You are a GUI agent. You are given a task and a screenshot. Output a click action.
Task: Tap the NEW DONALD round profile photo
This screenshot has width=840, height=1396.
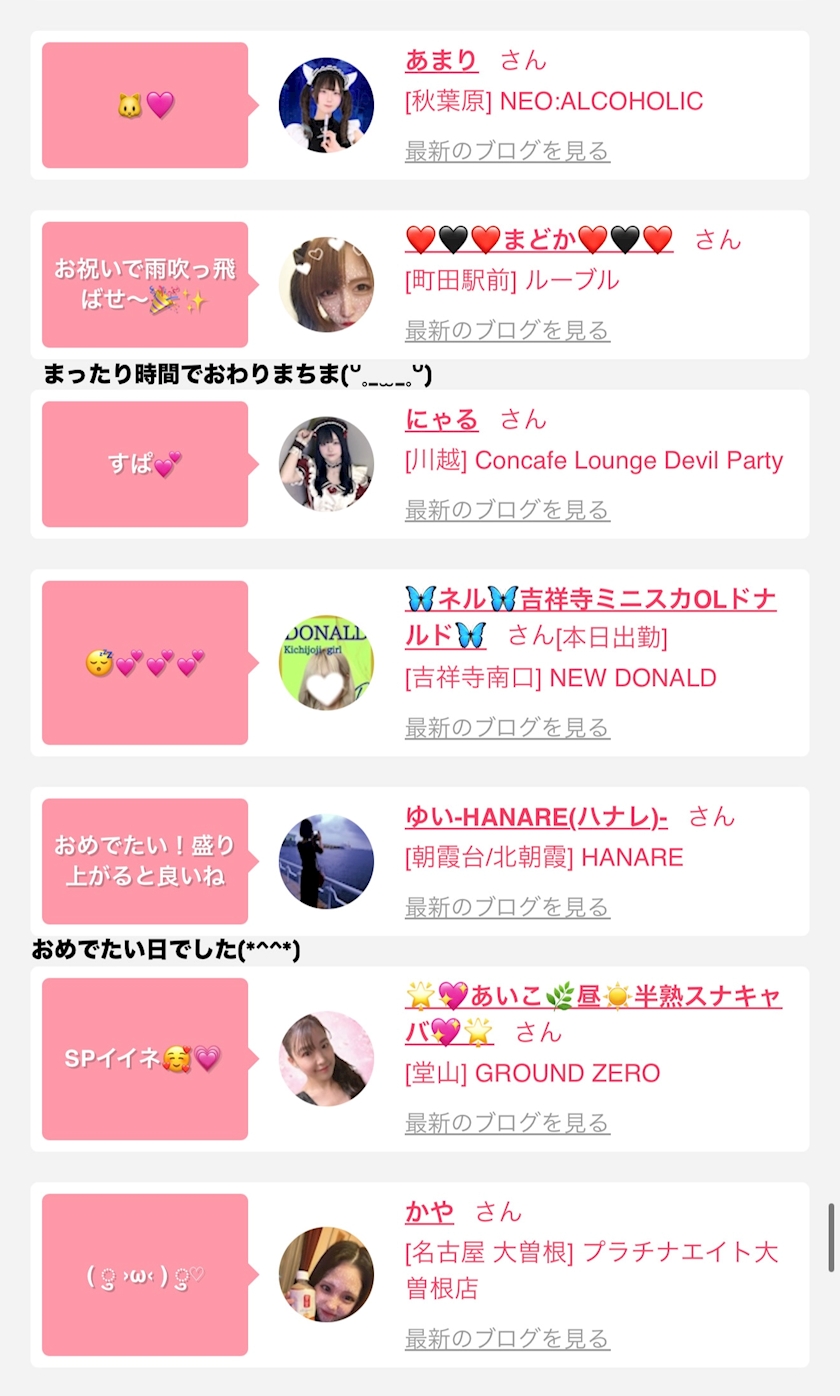(326, 662)
